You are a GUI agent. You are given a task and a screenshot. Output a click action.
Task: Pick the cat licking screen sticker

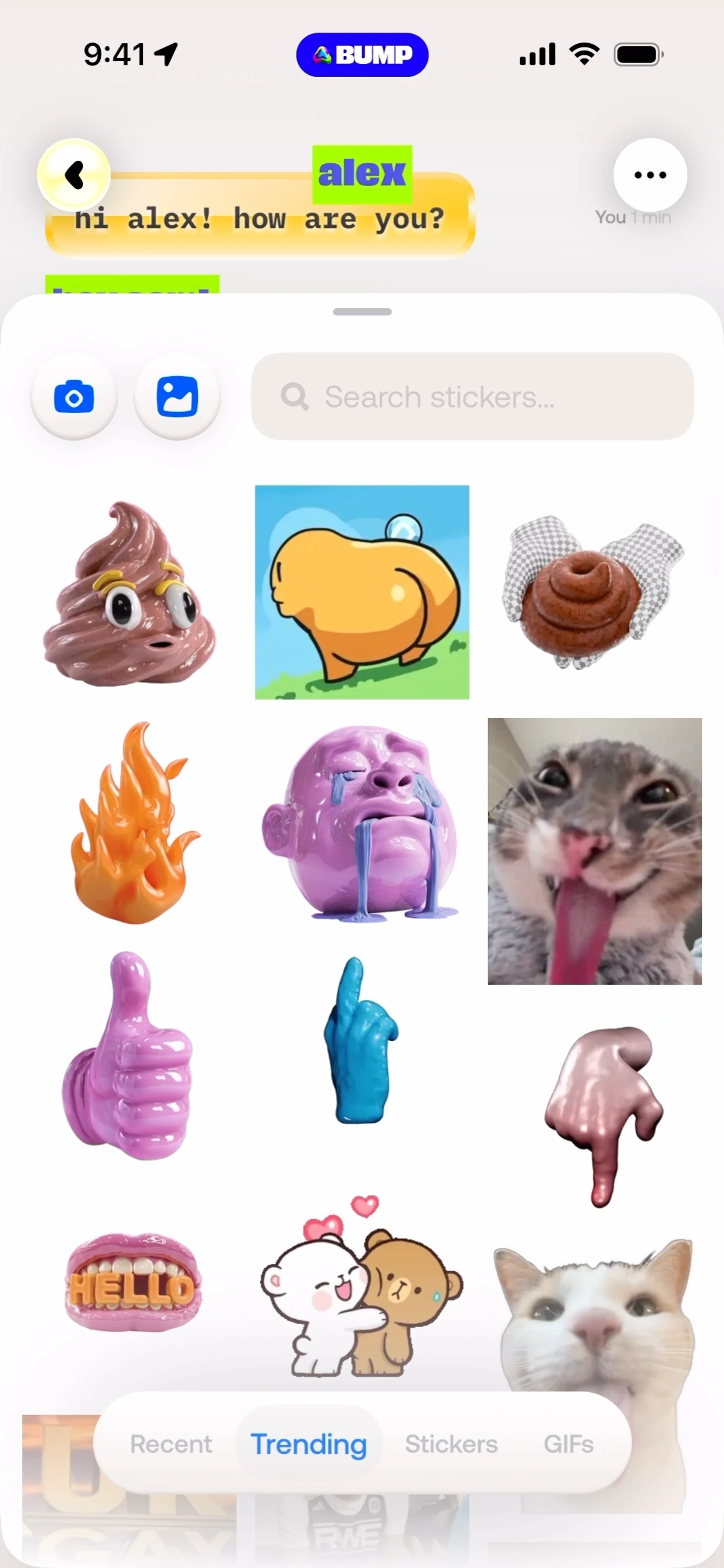click(594, 851)
